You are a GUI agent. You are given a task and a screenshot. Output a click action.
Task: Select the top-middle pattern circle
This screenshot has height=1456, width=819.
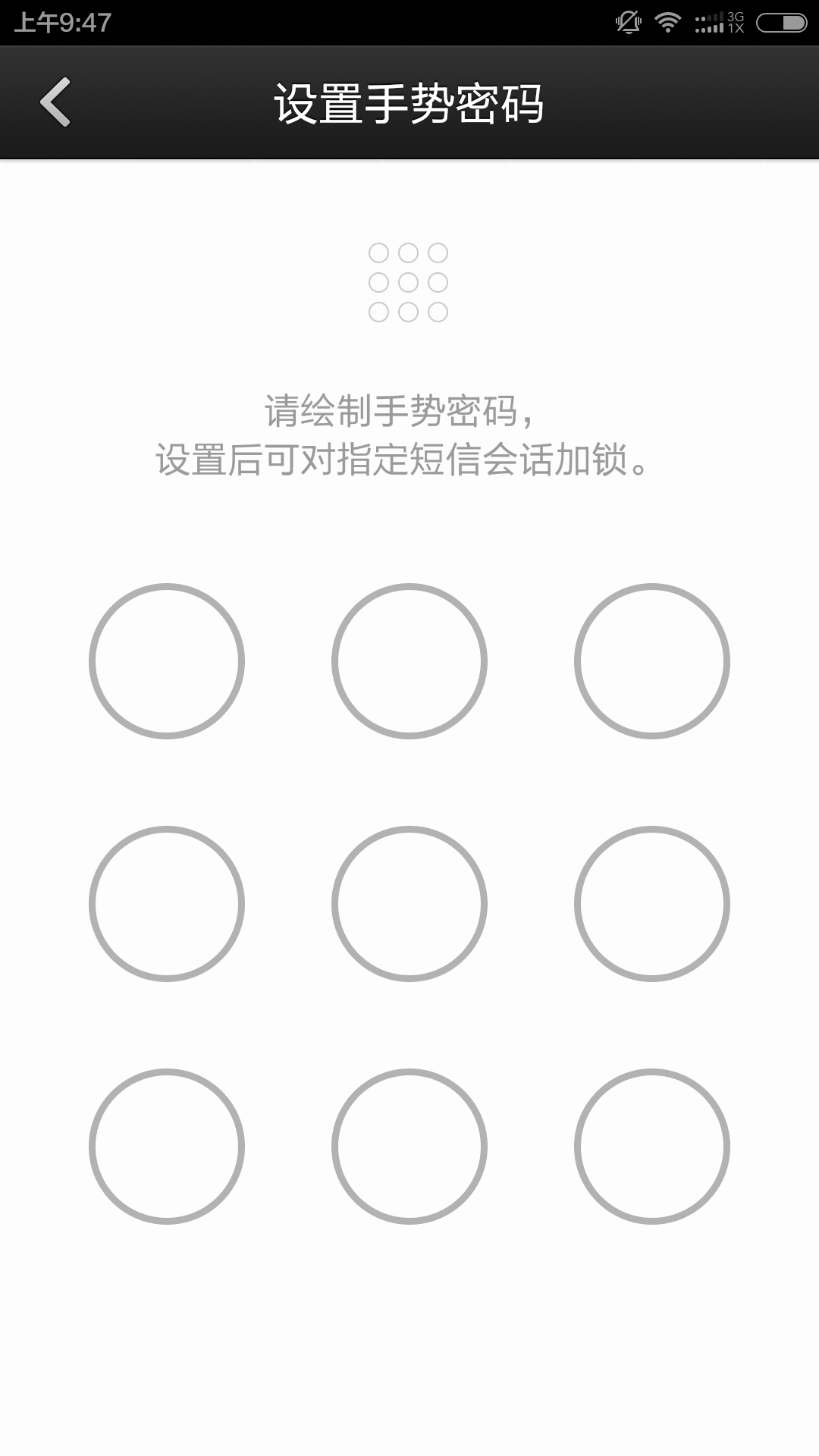[x=409, y=661]
